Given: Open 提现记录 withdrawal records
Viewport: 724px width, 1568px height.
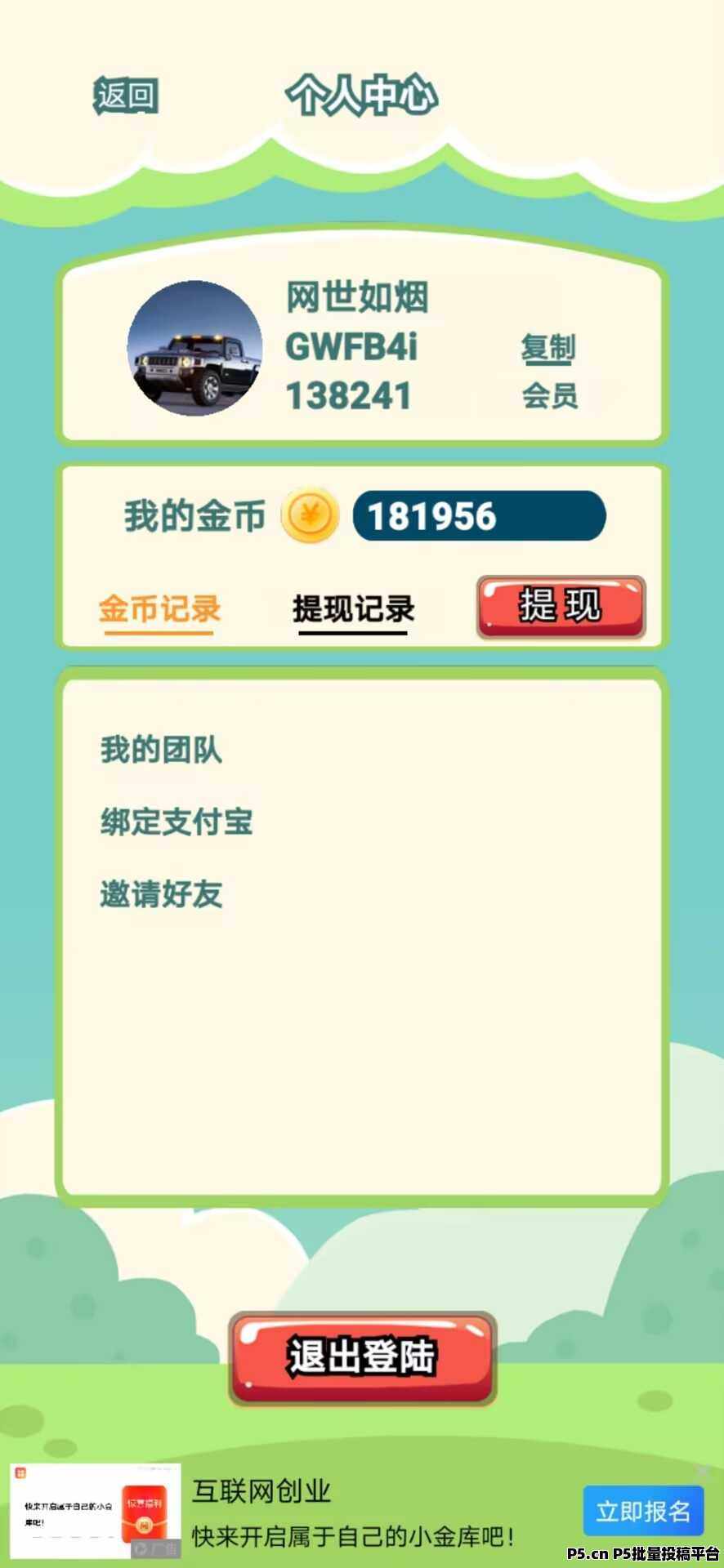Looking at the screenshot, I should [353, 609].
